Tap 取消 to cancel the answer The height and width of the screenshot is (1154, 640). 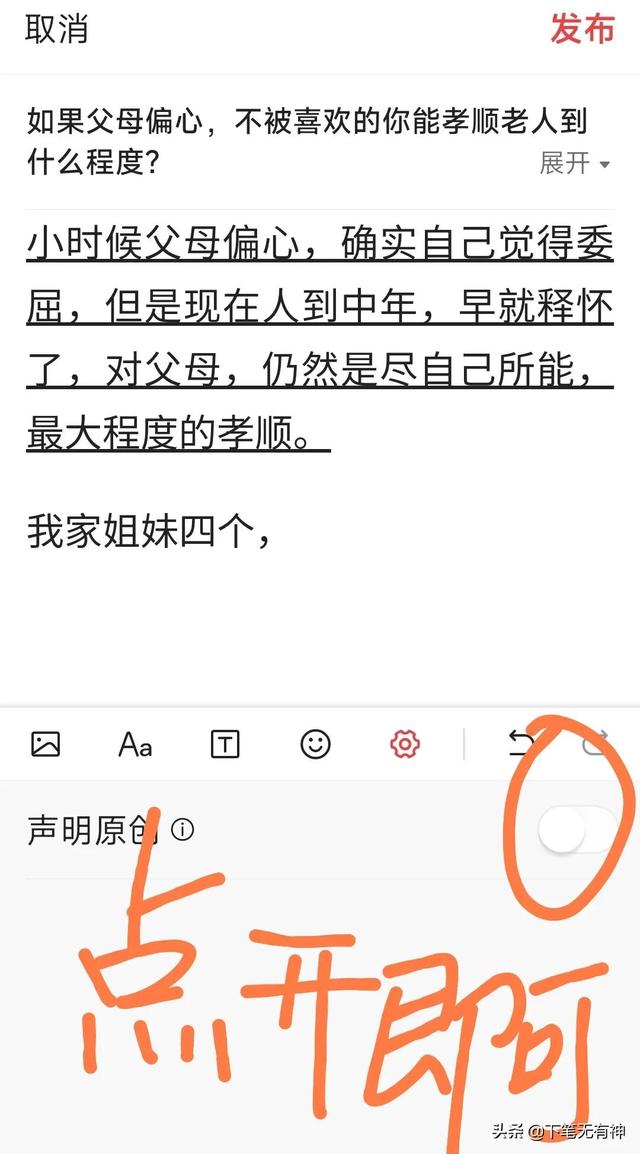pyautogui.click(x=57, y=29)
